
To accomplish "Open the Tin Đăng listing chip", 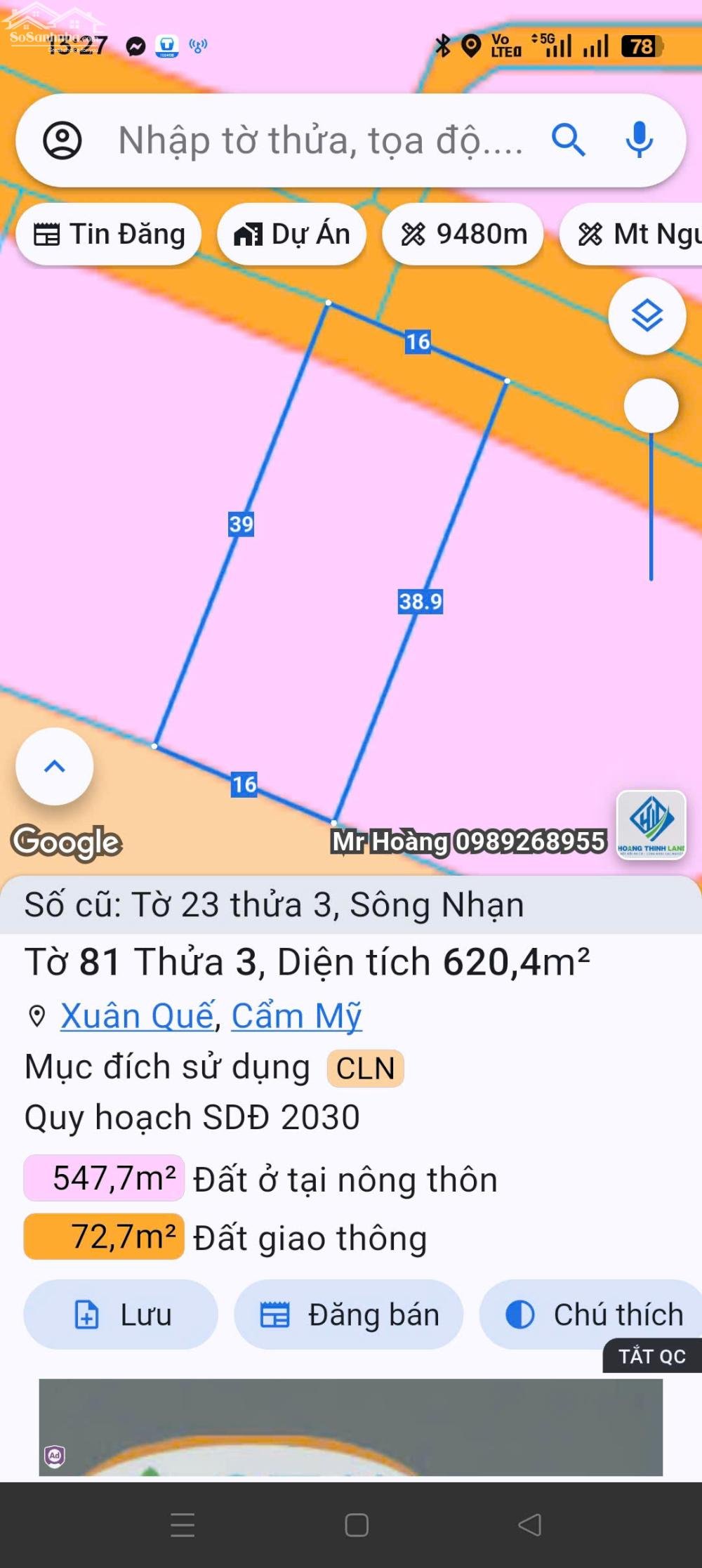I will click(108, 234).
